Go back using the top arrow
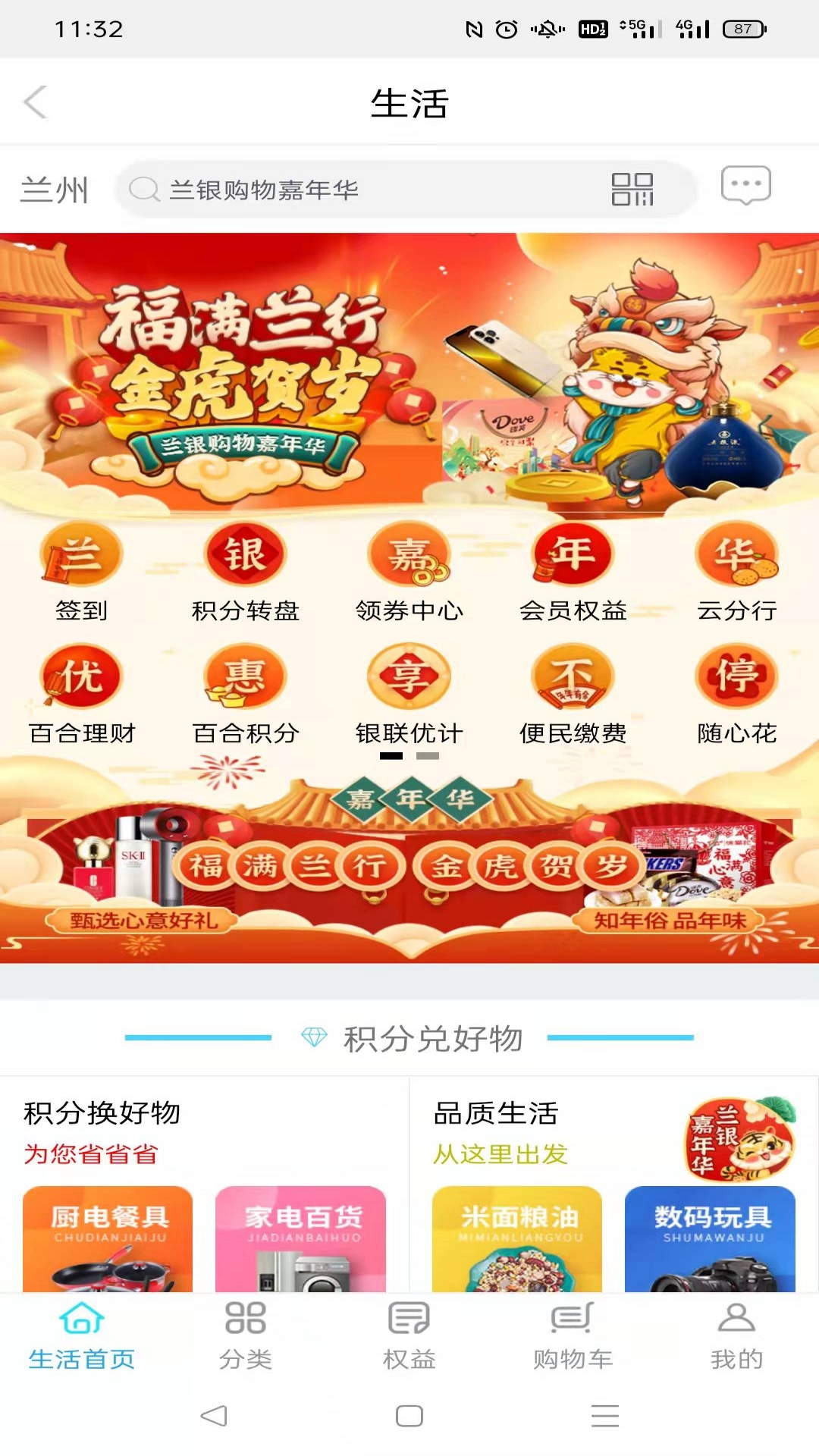Image resolution: width=819 pixels, height=1456 pixels. tap(36, 102)
